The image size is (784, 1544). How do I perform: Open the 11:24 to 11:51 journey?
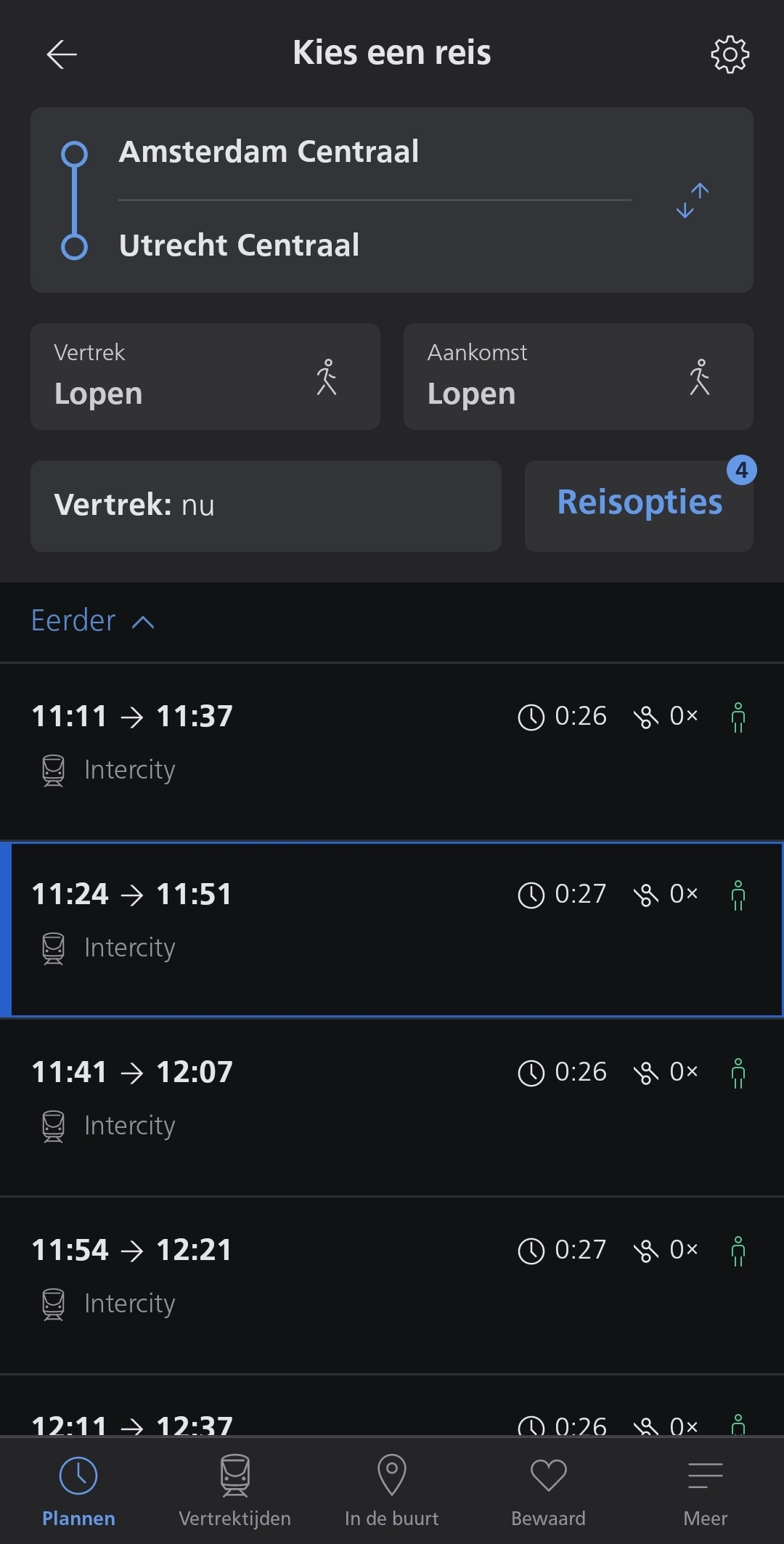pyautogui.click(x=392, y=929)
